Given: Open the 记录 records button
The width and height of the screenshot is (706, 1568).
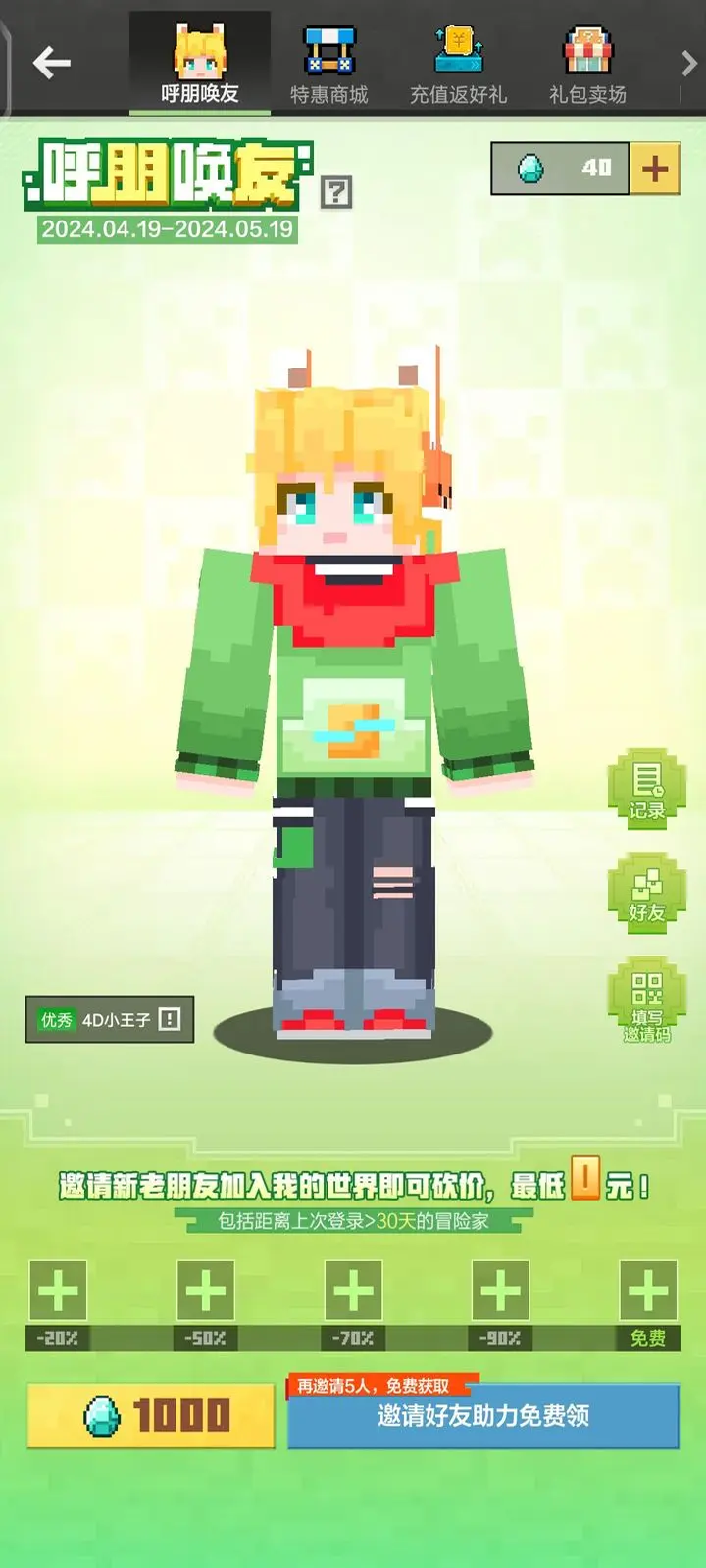Looking at the screenshot, I should [x=646, y=790].
